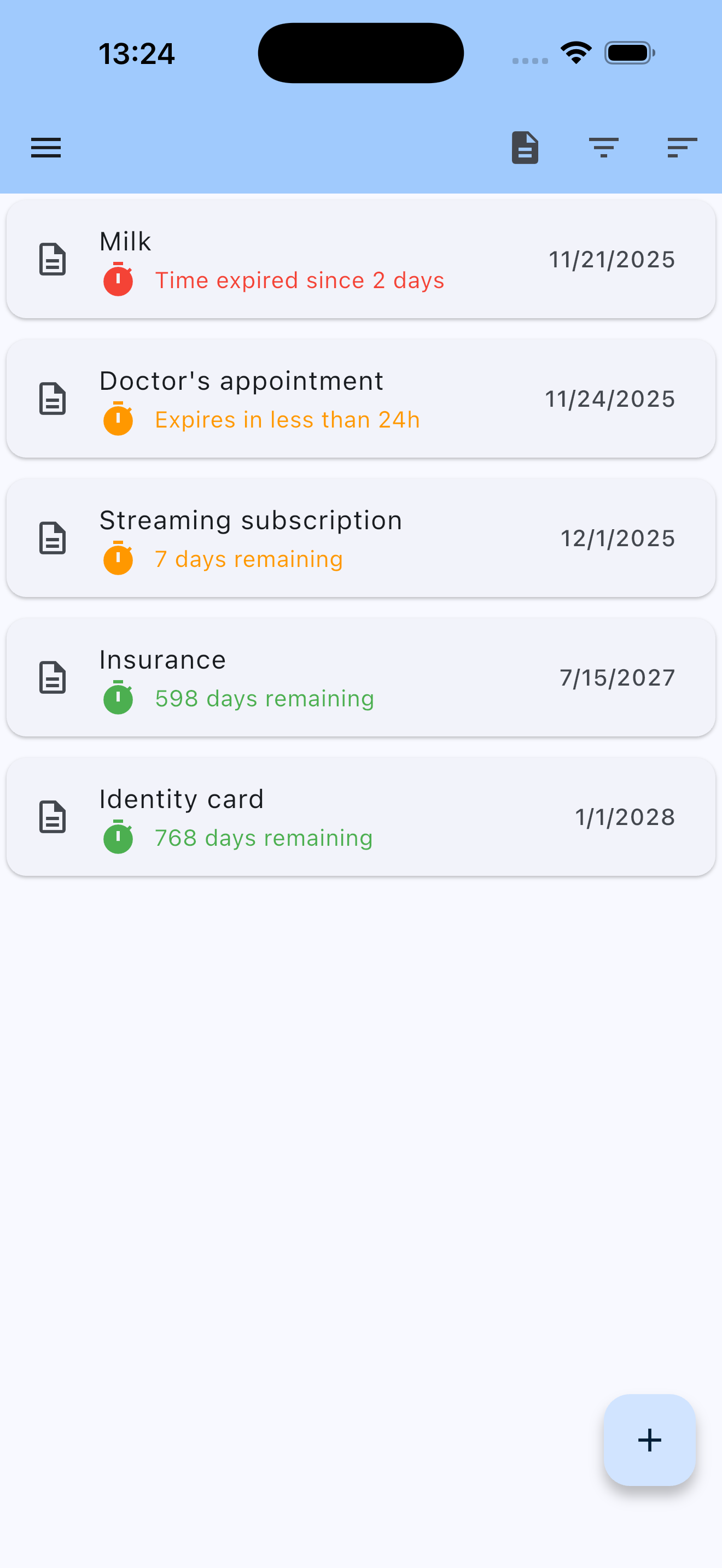Tap the plus button to add an item
722x1568 pixels.
pyautogui.click(x=649, y=1440)
